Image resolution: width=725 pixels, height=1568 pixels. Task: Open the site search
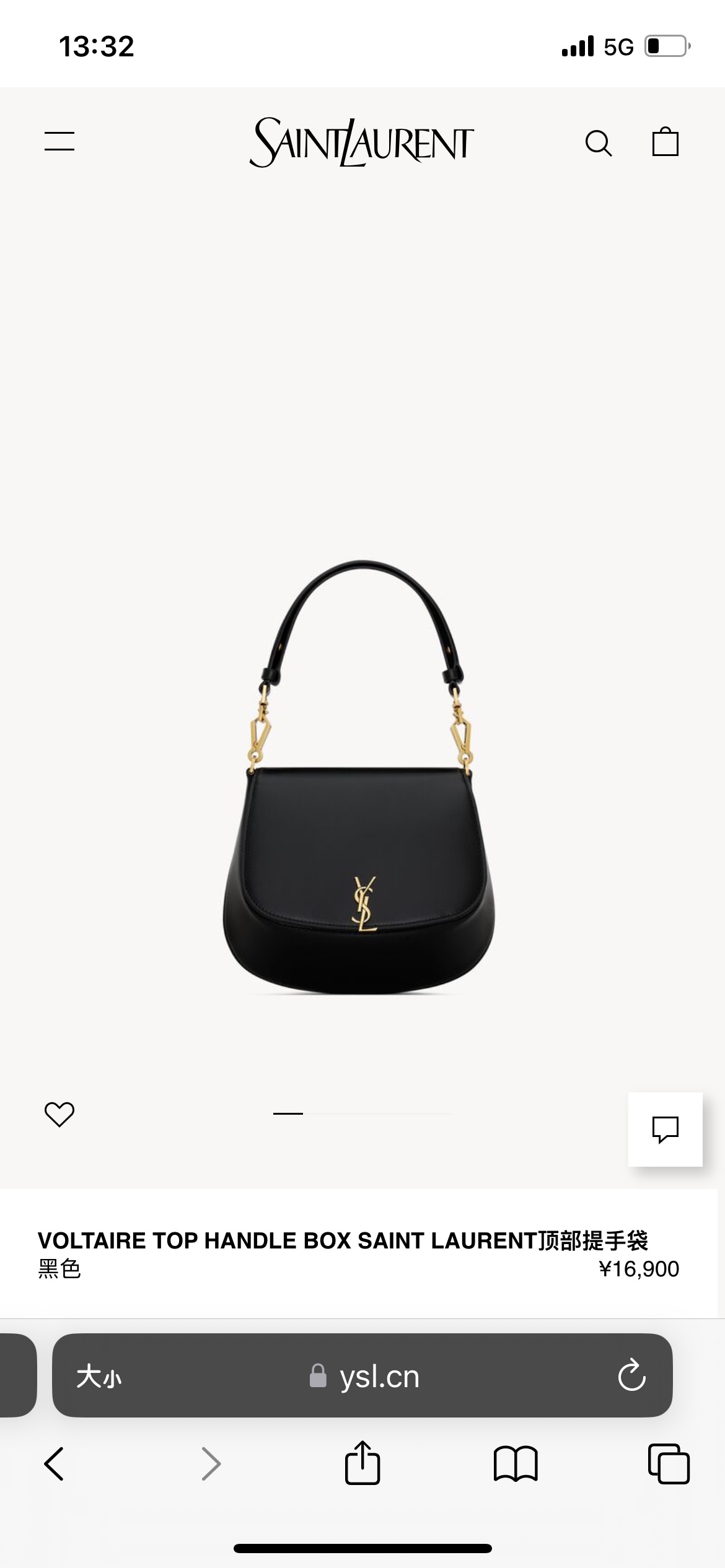[599, 144]
